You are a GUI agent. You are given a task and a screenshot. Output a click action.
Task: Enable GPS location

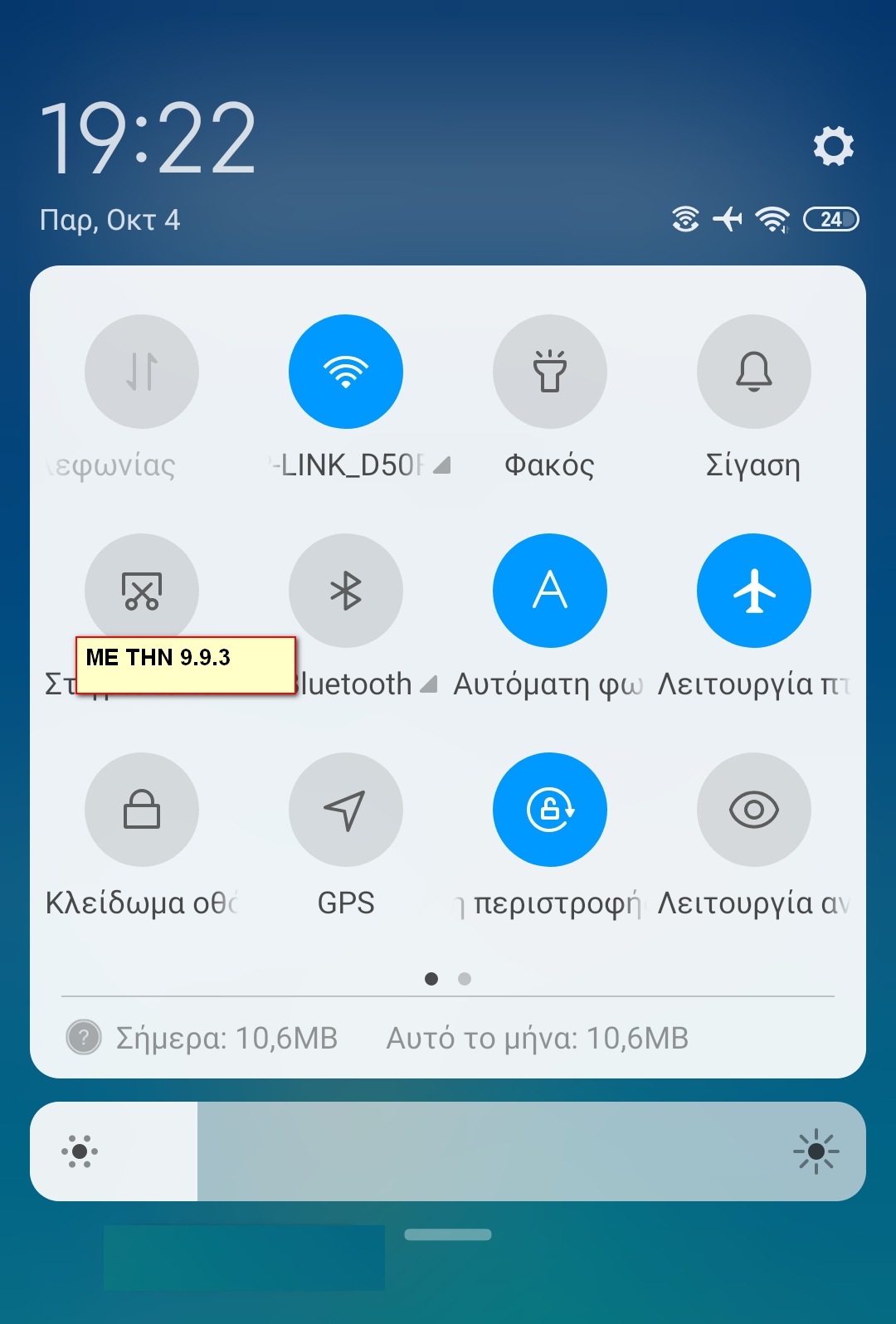346,810
